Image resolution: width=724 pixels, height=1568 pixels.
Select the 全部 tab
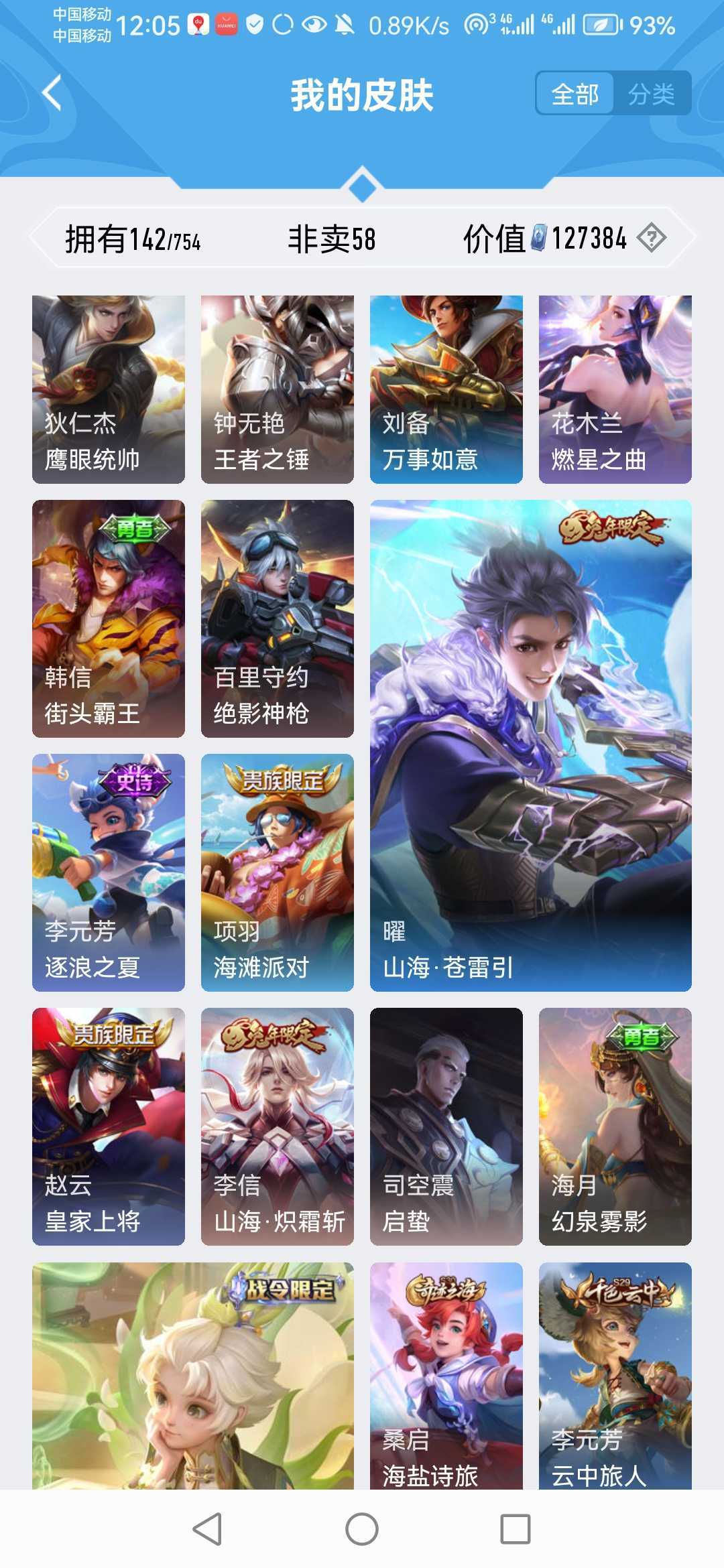click(x=575, y=94)
